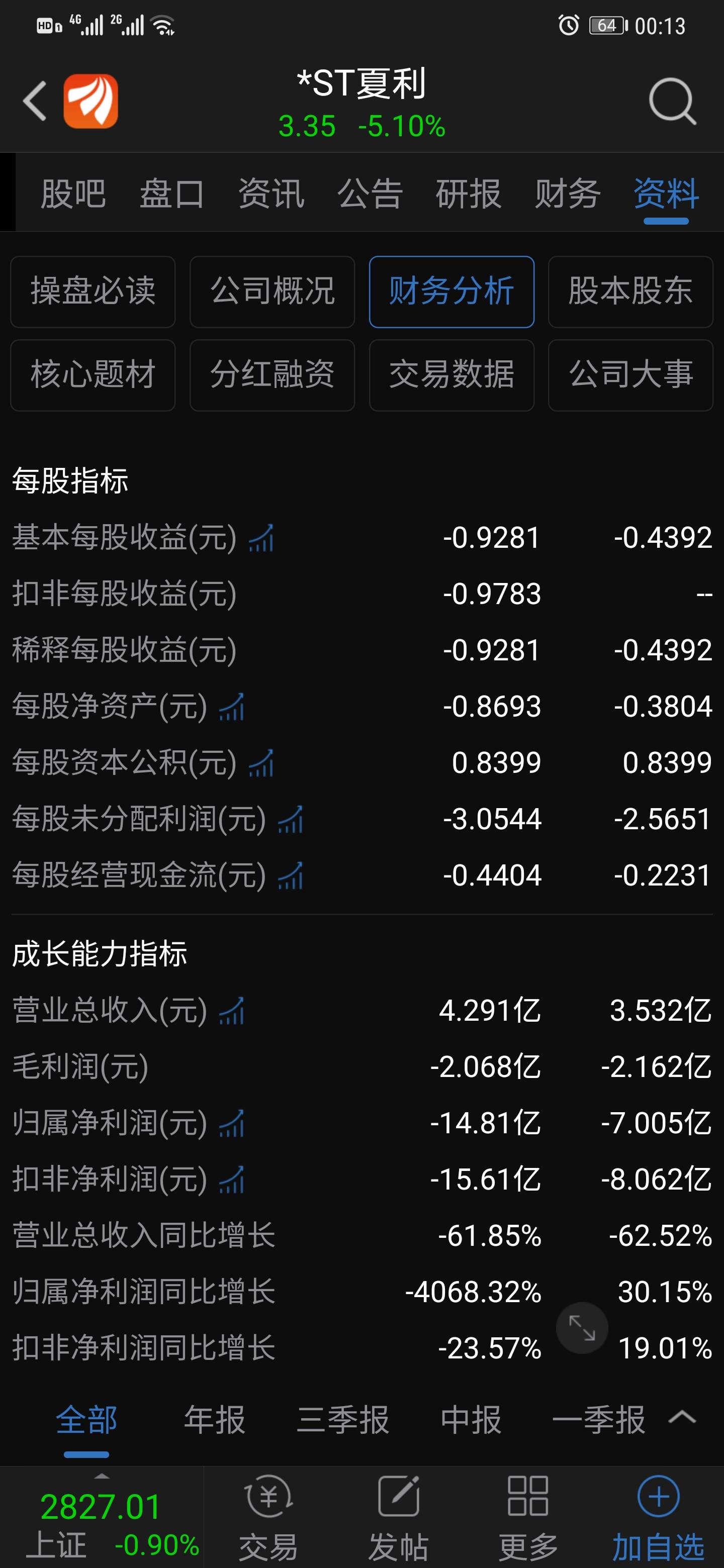724x1568 pixels.
Task: Switch to the 盘口 tab
Action: click(172, 193)
